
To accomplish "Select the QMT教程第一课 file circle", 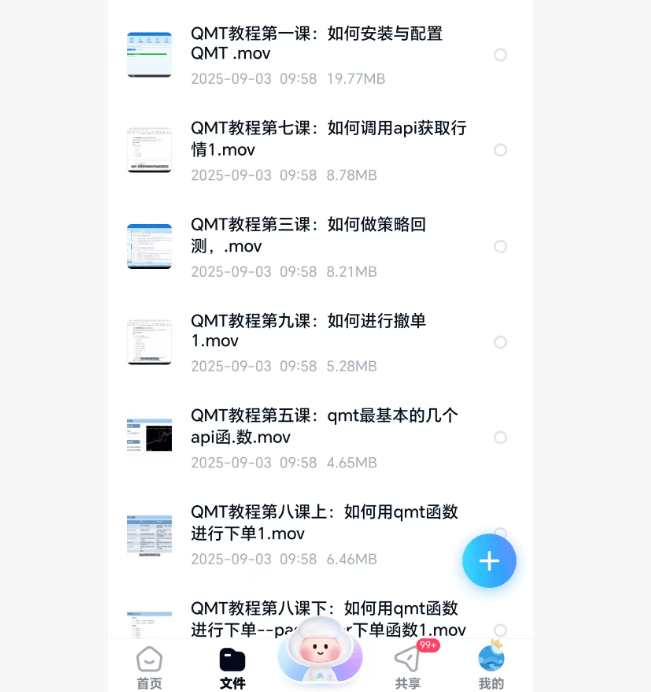I will tap(500, 55).
